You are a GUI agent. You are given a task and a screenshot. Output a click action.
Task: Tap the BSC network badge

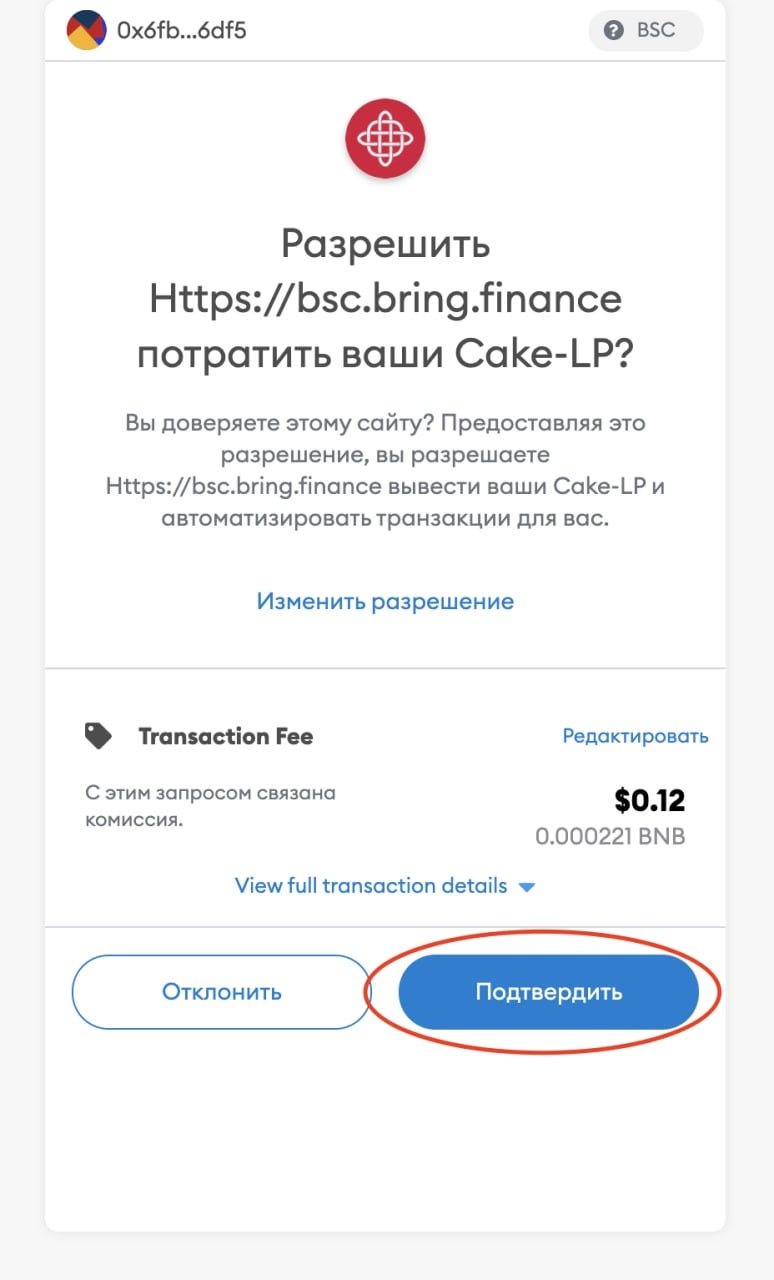coord(646,30)
